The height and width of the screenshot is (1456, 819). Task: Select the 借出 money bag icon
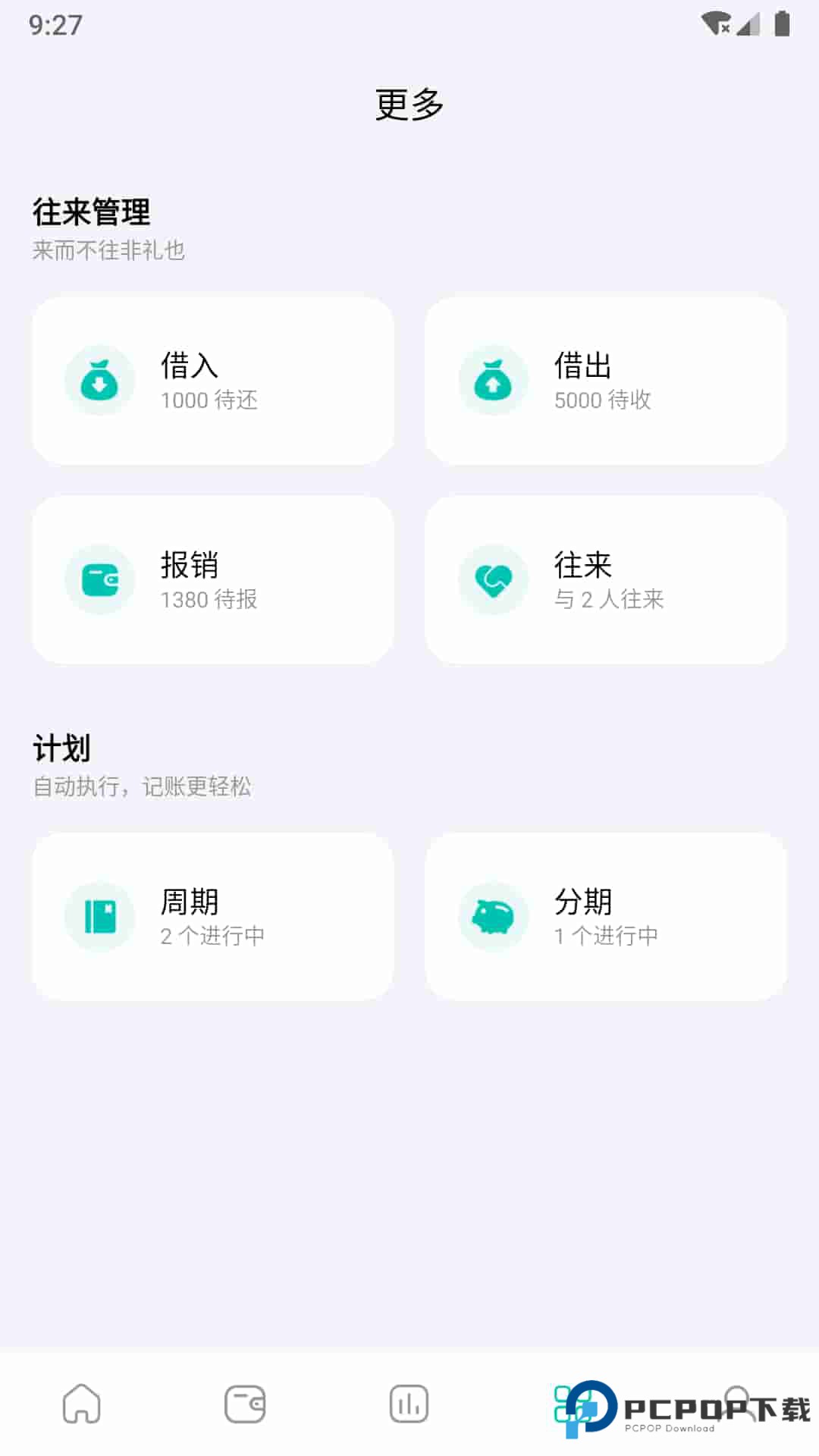[x=493, y=381]
